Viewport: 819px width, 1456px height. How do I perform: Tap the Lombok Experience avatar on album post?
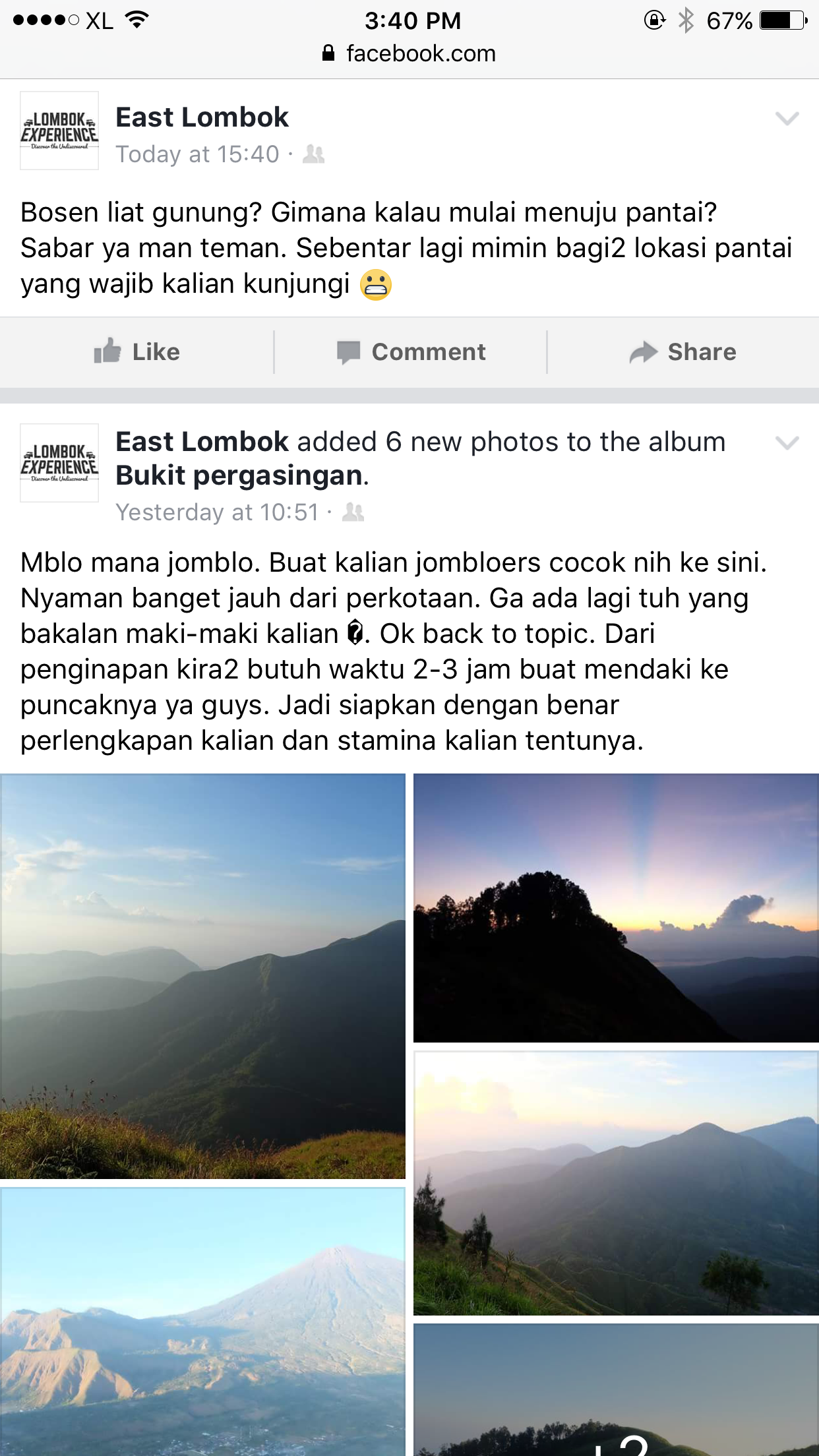[x=59, y=463]
